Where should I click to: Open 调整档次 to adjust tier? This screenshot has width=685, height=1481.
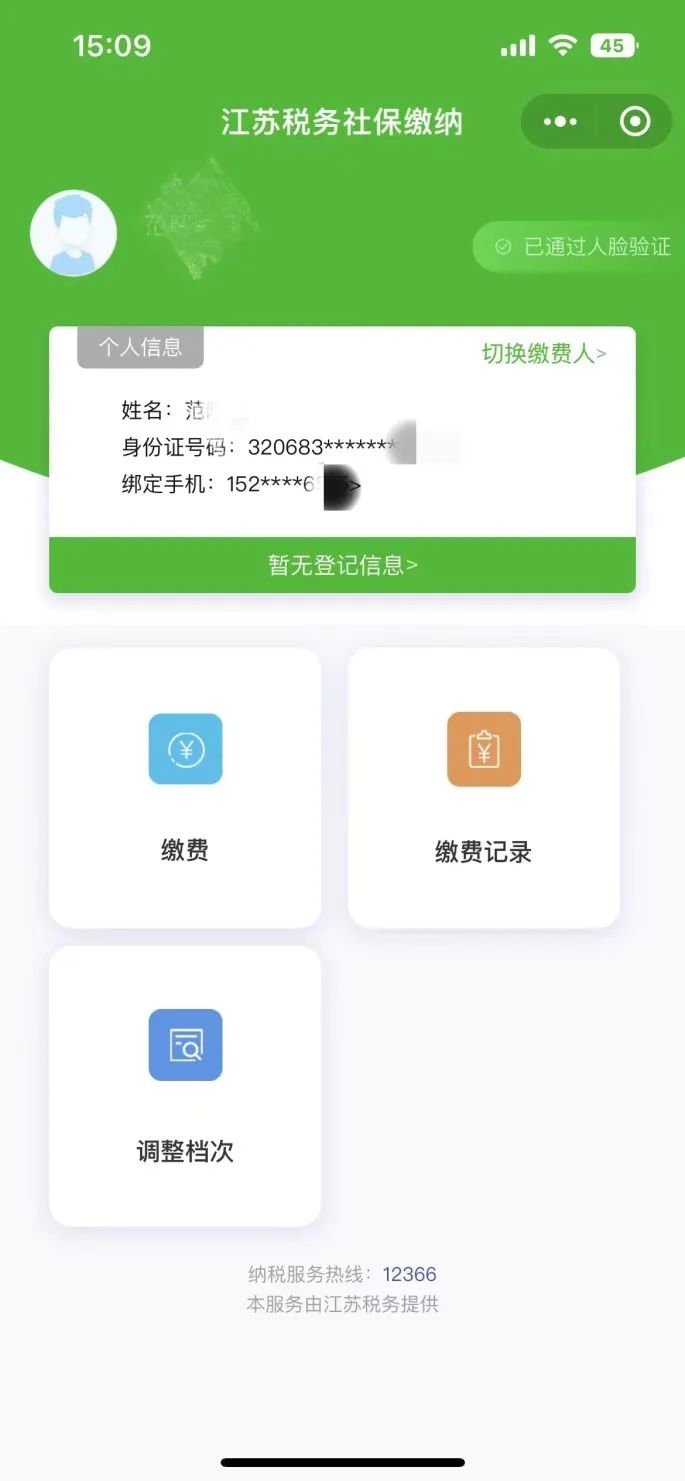point(185,1086)
